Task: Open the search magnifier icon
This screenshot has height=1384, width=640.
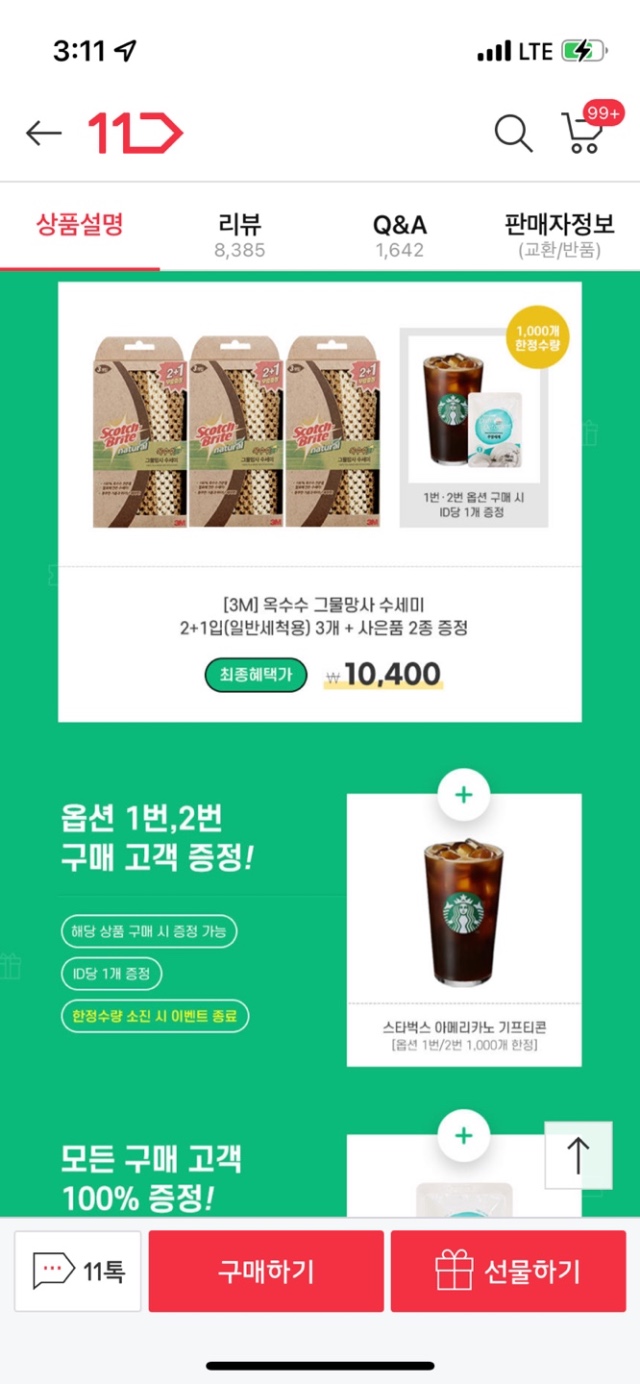Action: (513, 133)
